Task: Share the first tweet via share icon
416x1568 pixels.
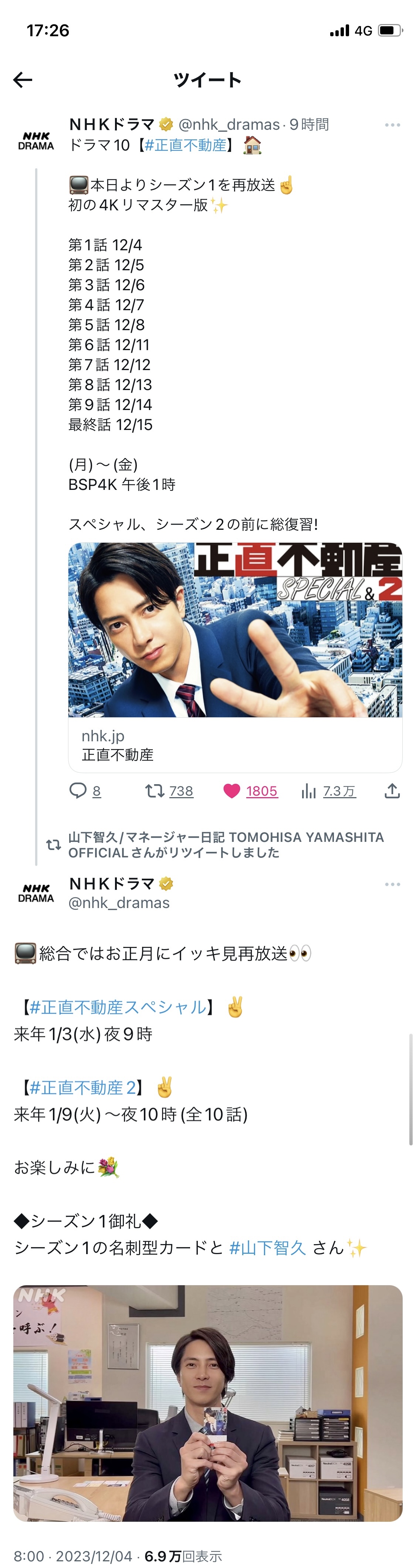Action: [392, 791]
